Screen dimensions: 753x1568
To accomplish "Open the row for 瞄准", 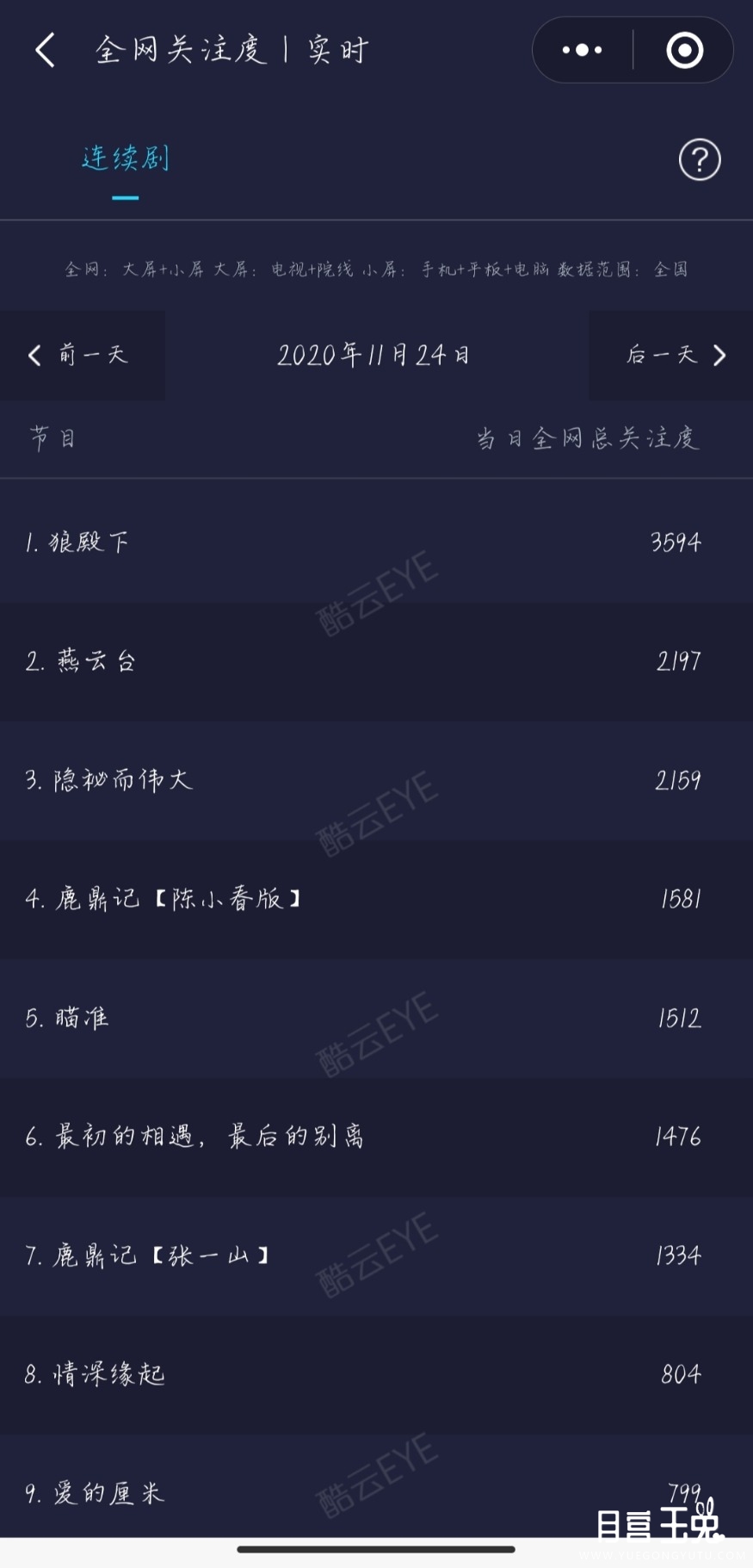I will coord(376,1018).
